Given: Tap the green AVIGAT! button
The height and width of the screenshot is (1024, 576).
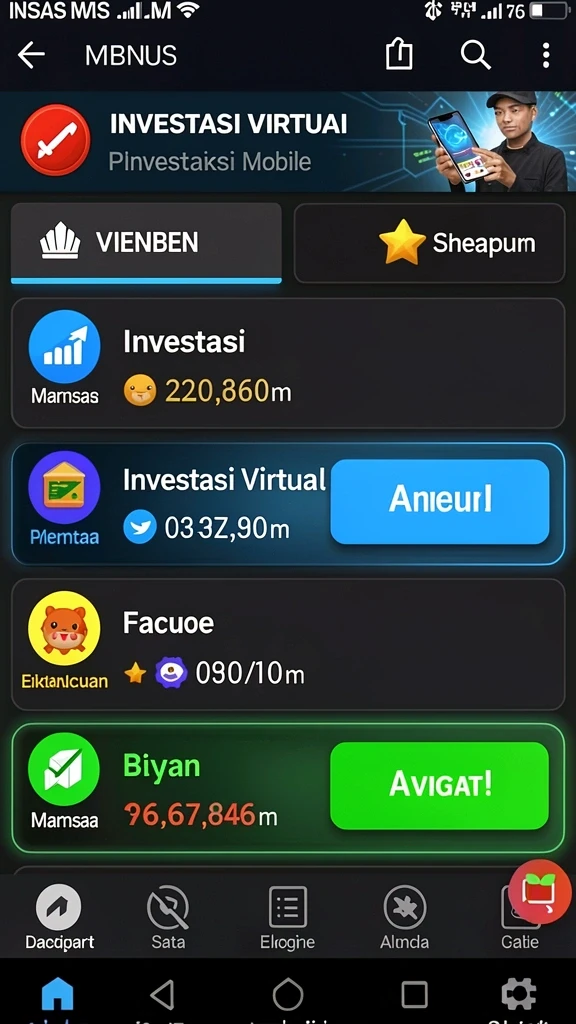Looking at the screenshot, I should pos(440,786).
